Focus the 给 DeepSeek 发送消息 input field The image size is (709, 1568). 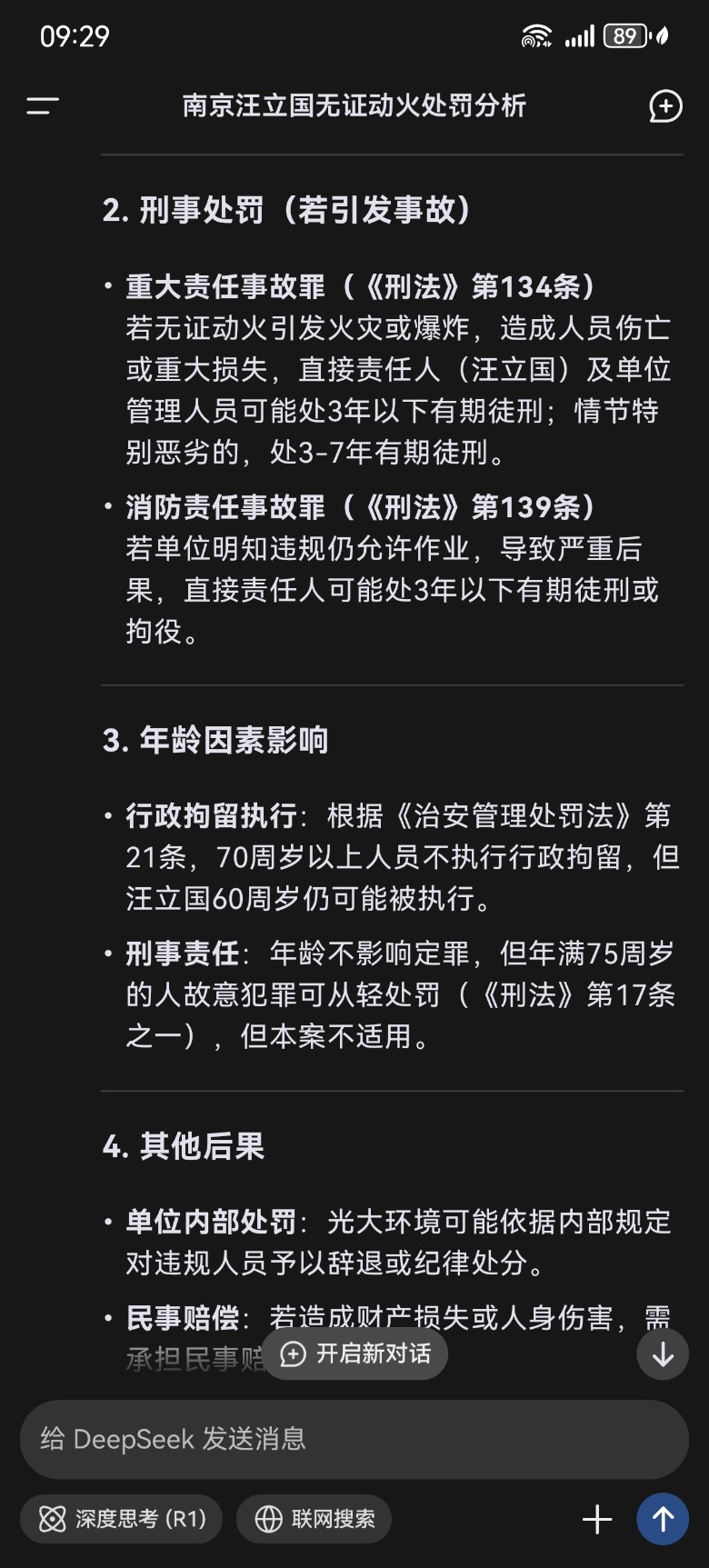[354, 1439]
